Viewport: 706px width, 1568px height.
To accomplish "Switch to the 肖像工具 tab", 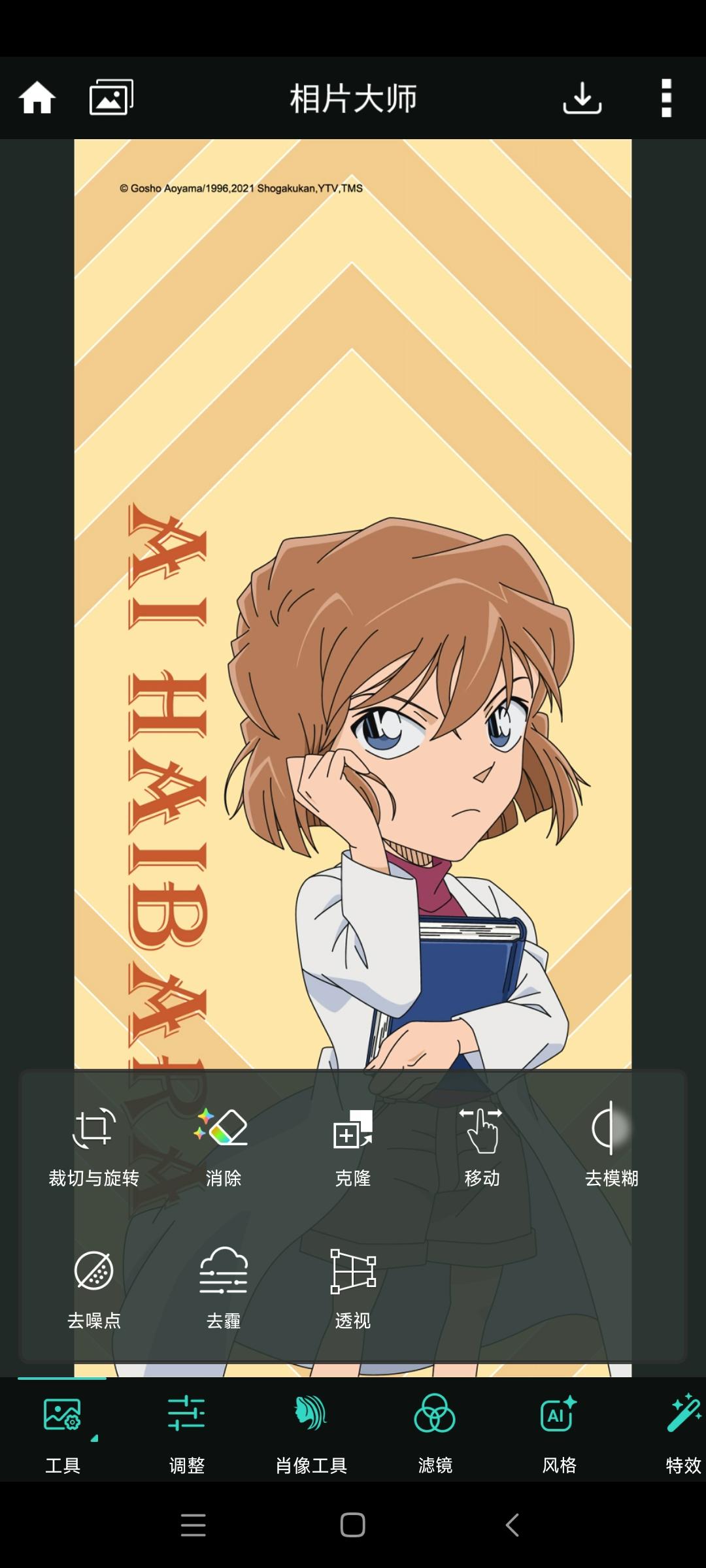I will [x=311, y=1429].
